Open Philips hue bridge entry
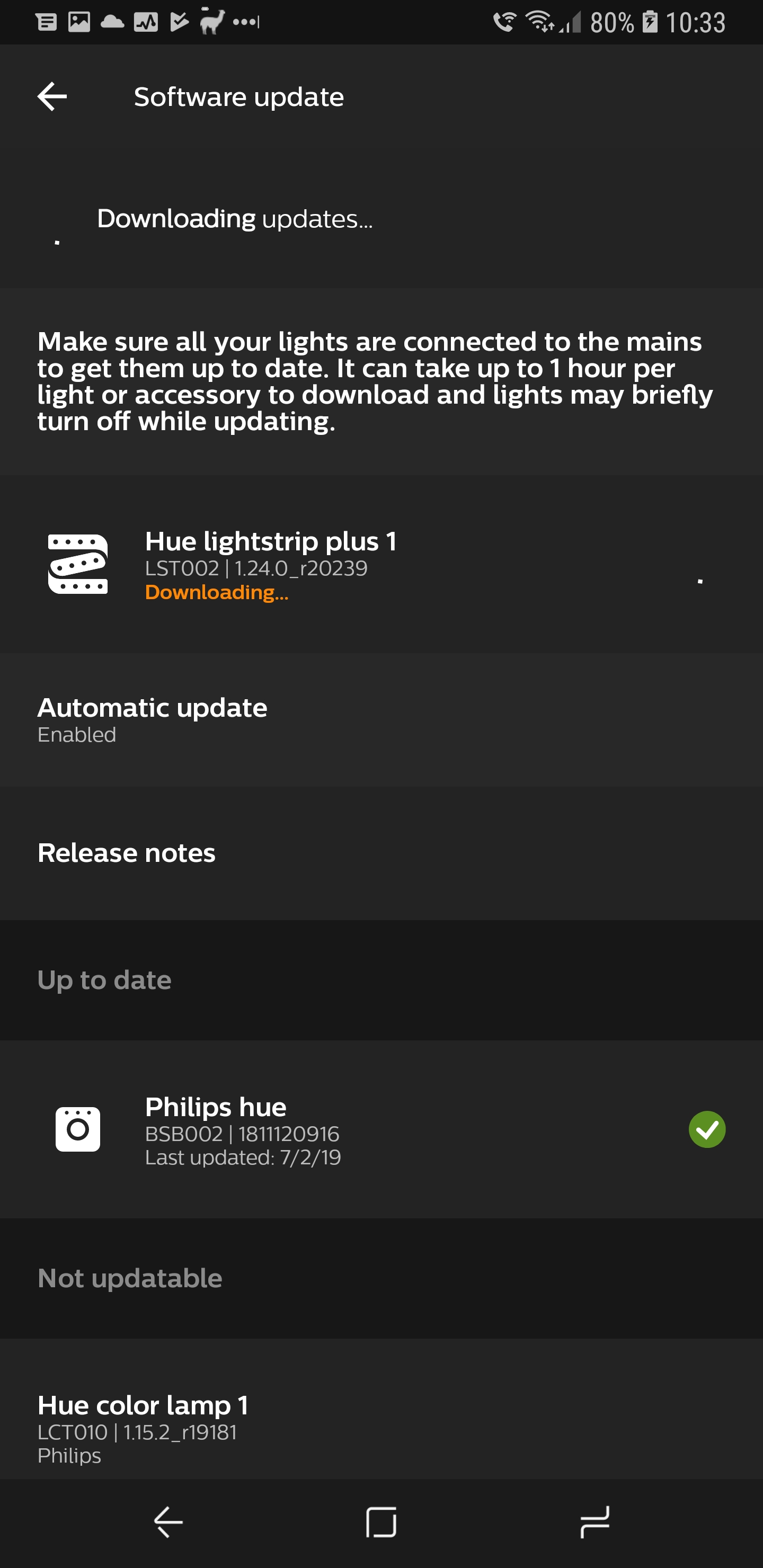 click(x=381, y=1130)
